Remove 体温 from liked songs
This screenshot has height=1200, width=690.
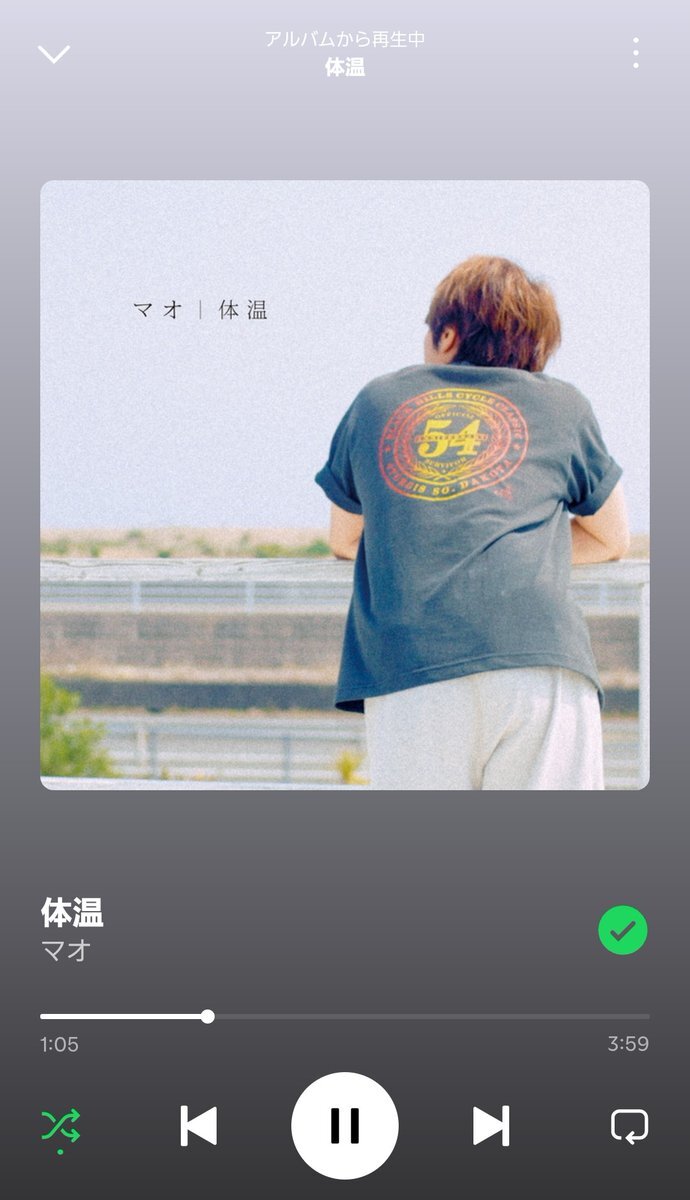(622, 930)
